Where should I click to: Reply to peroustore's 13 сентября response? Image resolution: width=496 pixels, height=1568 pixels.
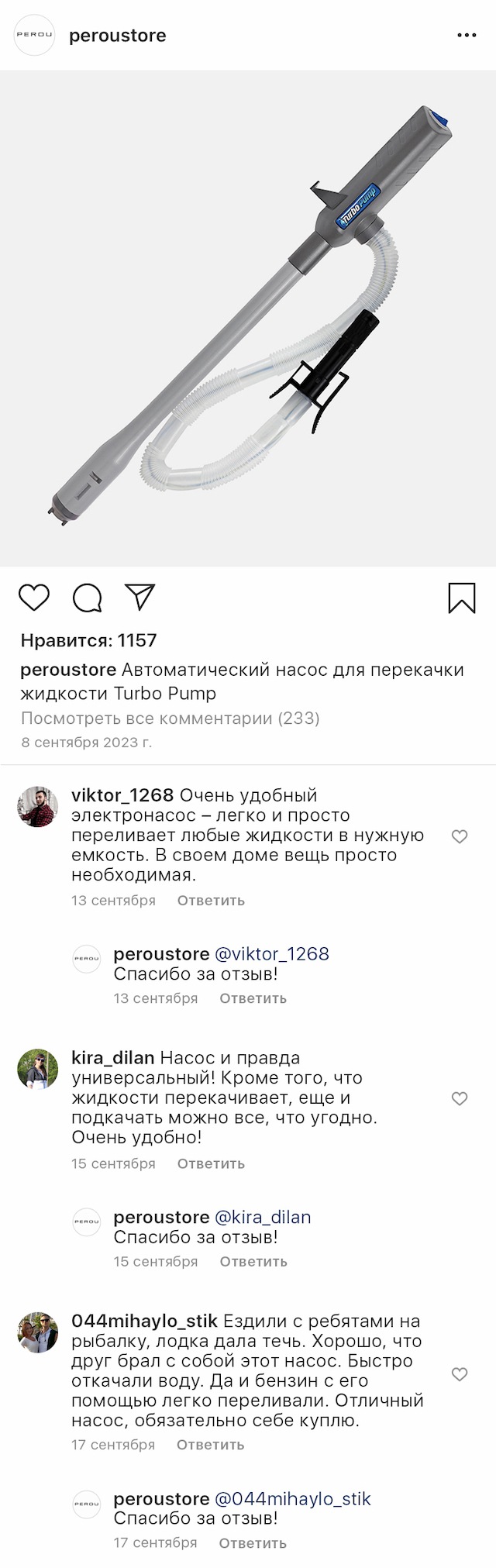[253, 998]
